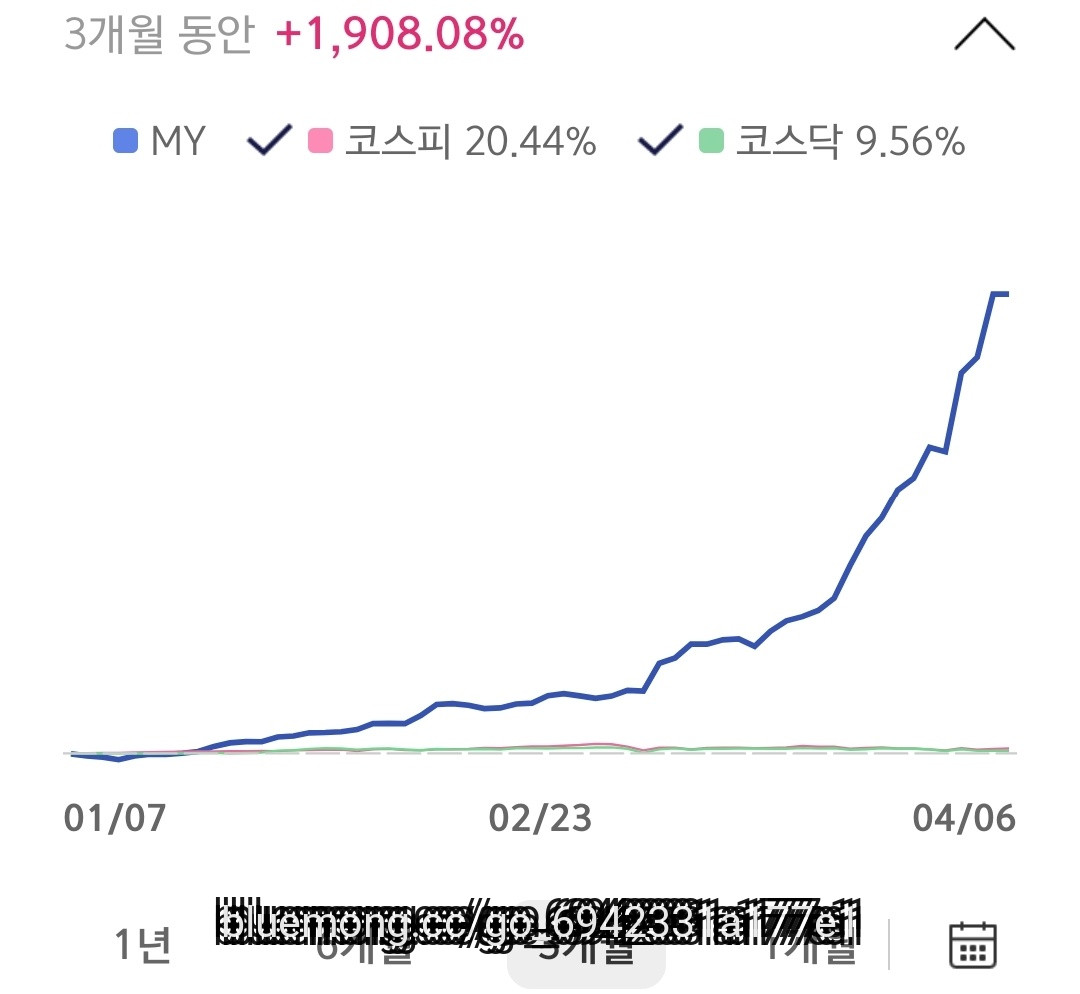The height and width of the screenshot is (994, 1080).
Task: Open the calendar date picker
Action: [x=972, y=944]
